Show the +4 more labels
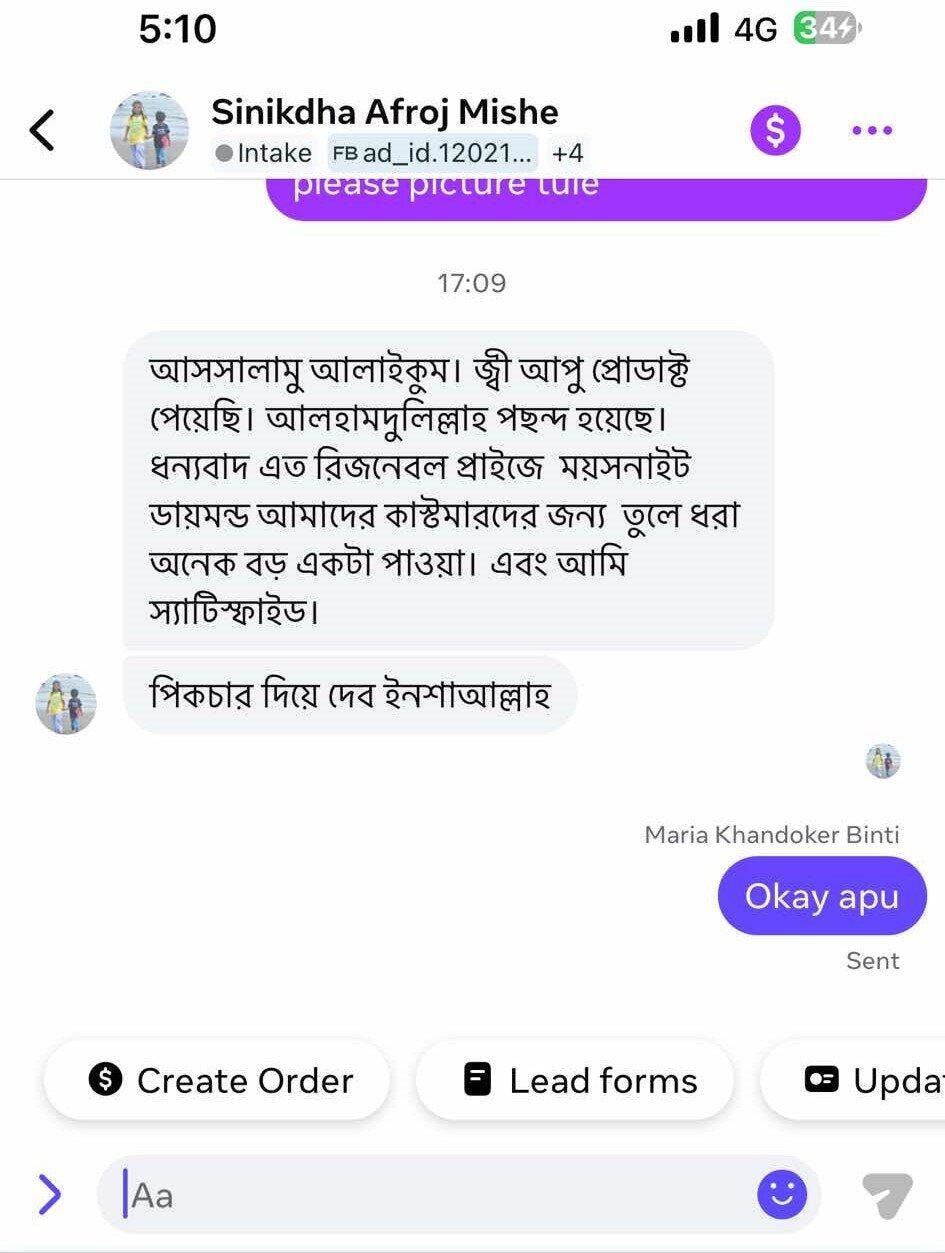The width and height of the screenshot is (945, 1253). [x=566, y=153]
